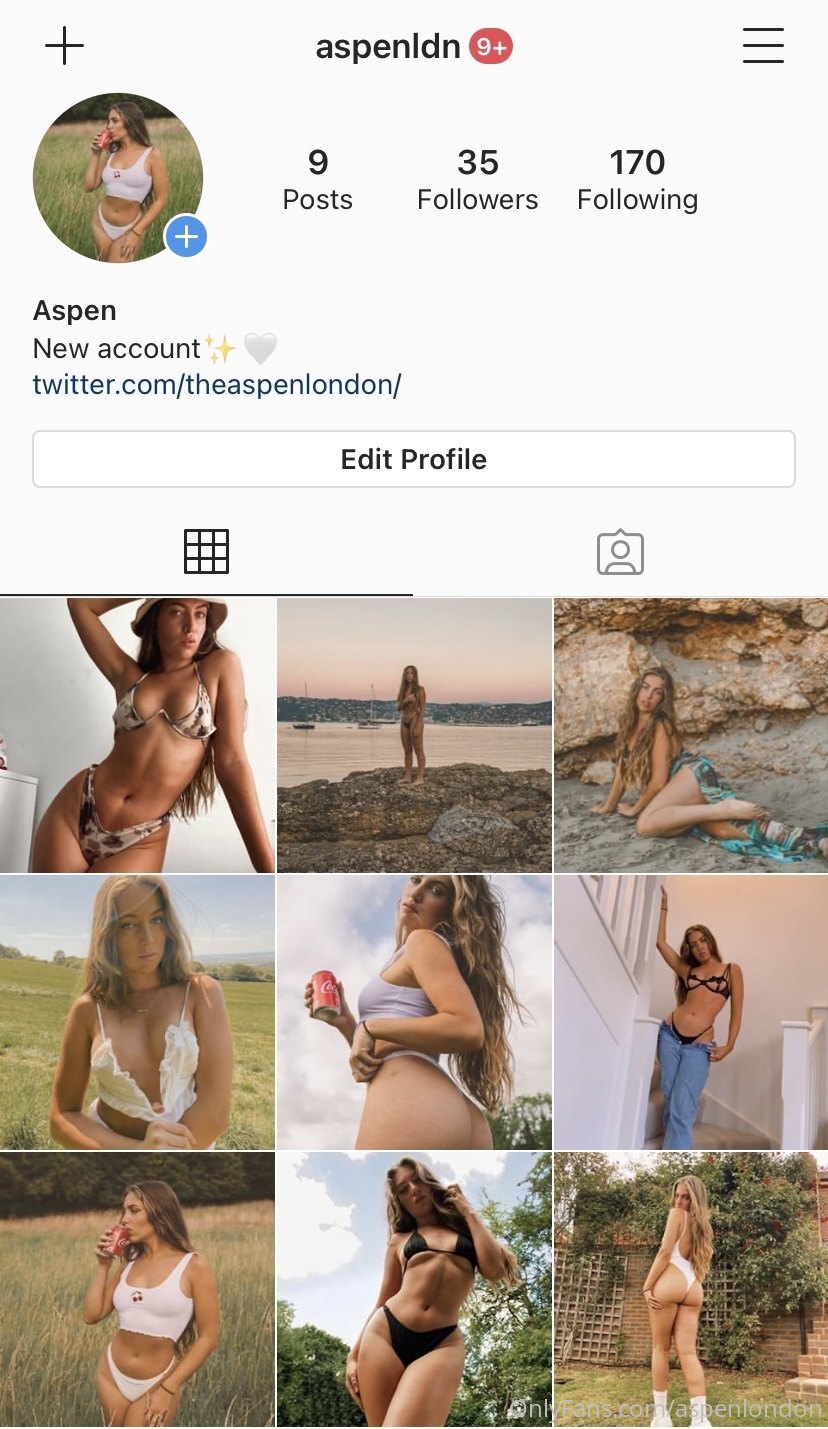This screenshot has width=828, height=1429.
Task: Add a story via the profile picture plus badge
Action: (x=186, y=237)
